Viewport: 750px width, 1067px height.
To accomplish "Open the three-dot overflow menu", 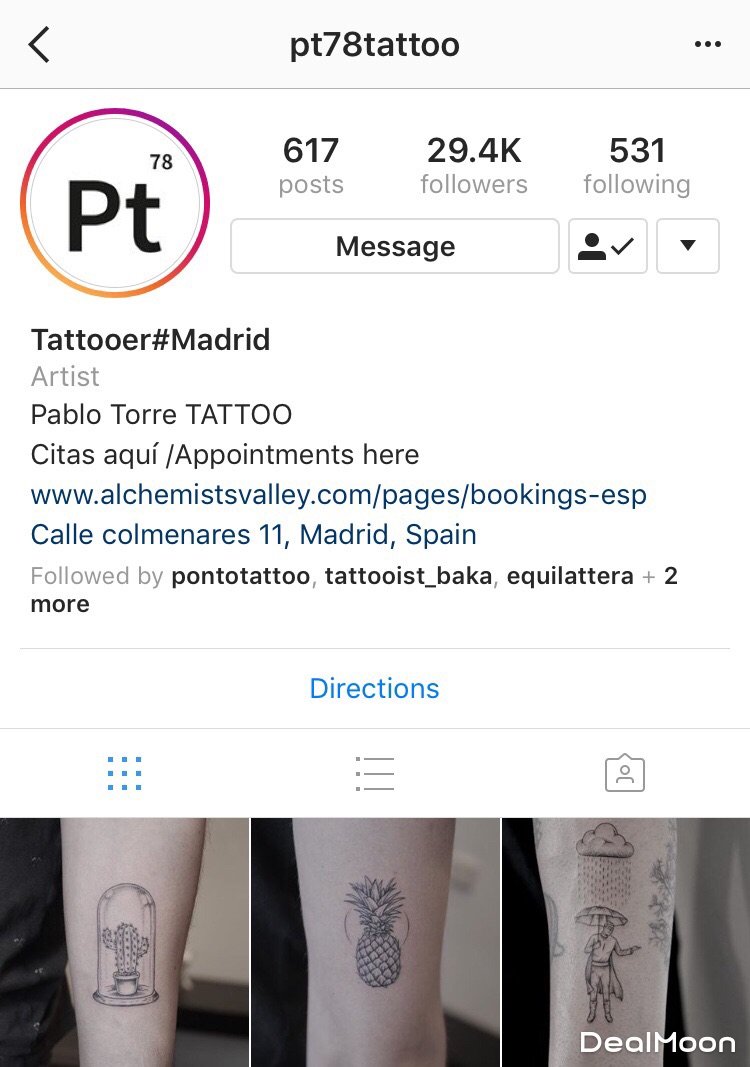I will (x=707, y=45).
